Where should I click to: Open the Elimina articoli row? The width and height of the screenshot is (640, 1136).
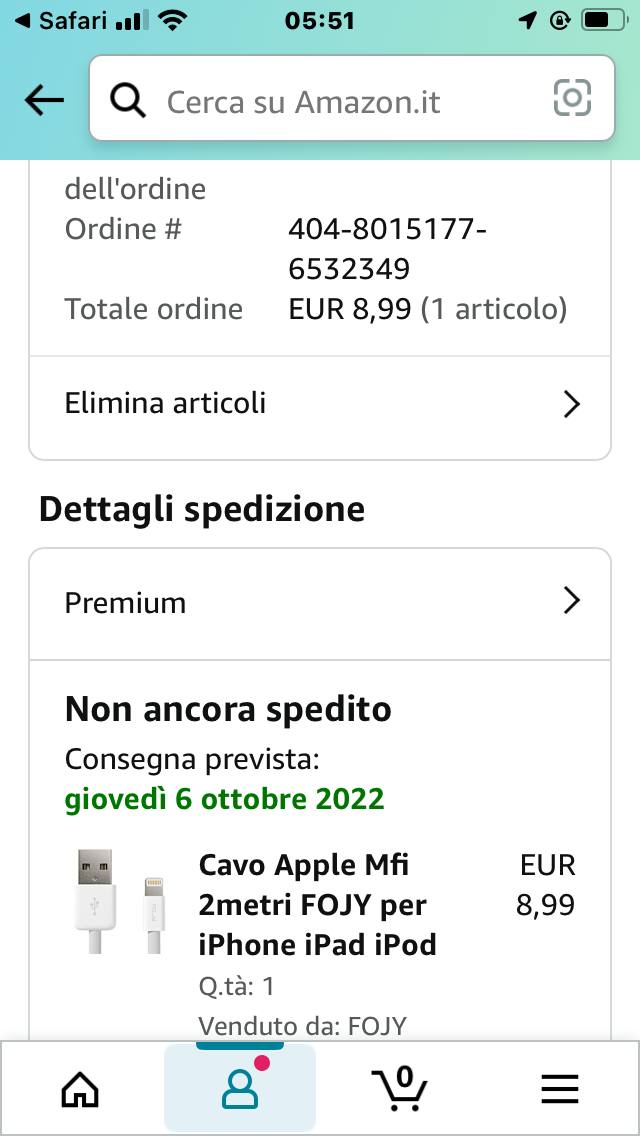click(x=320, y=404)
